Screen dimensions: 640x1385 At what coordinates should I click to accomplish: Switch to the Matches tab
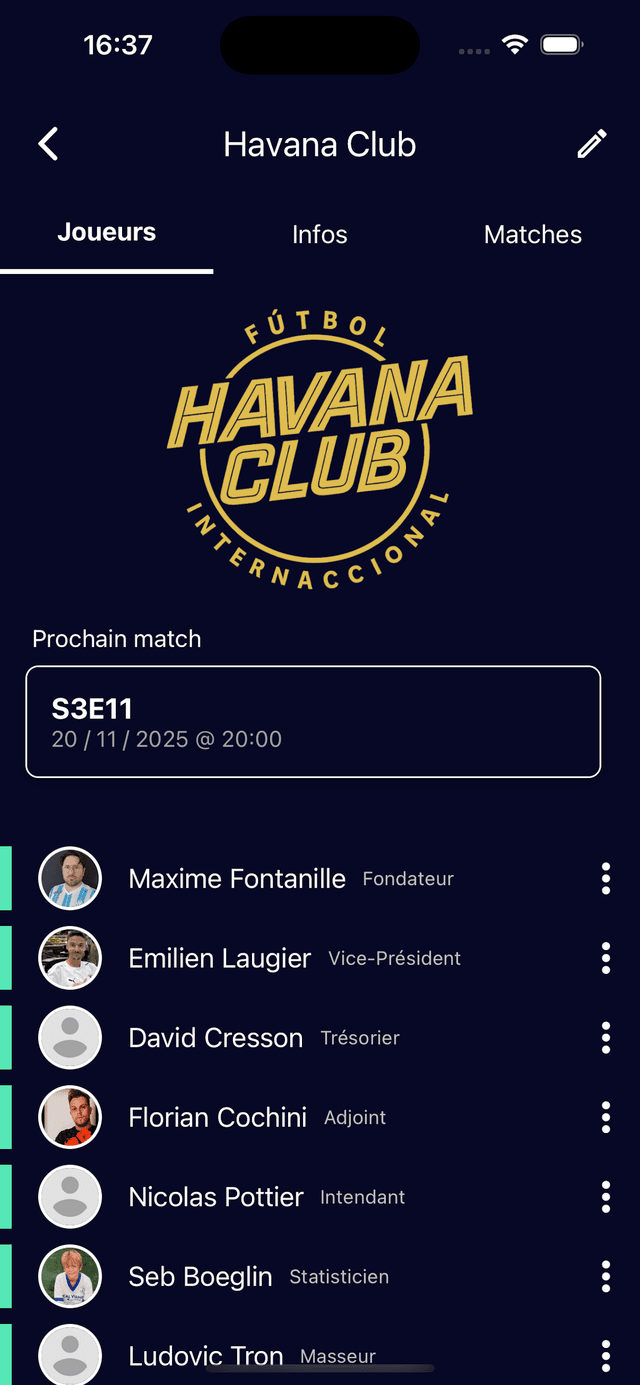pyautogui.click(x=532, y=235)
